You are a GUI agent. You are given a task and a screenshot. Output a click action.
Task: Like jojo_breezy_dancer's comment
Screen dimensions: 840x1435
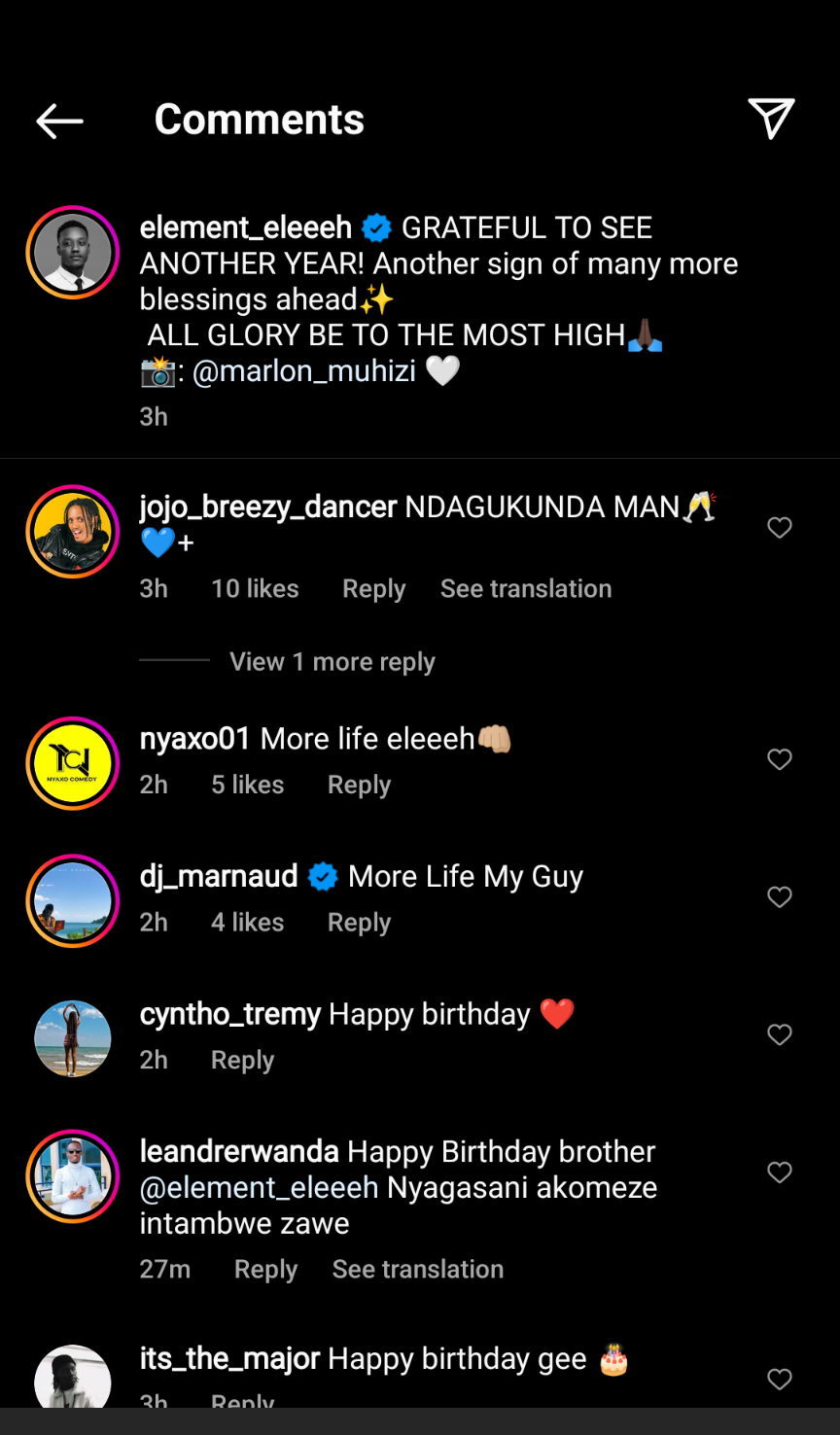click(780, 527)
